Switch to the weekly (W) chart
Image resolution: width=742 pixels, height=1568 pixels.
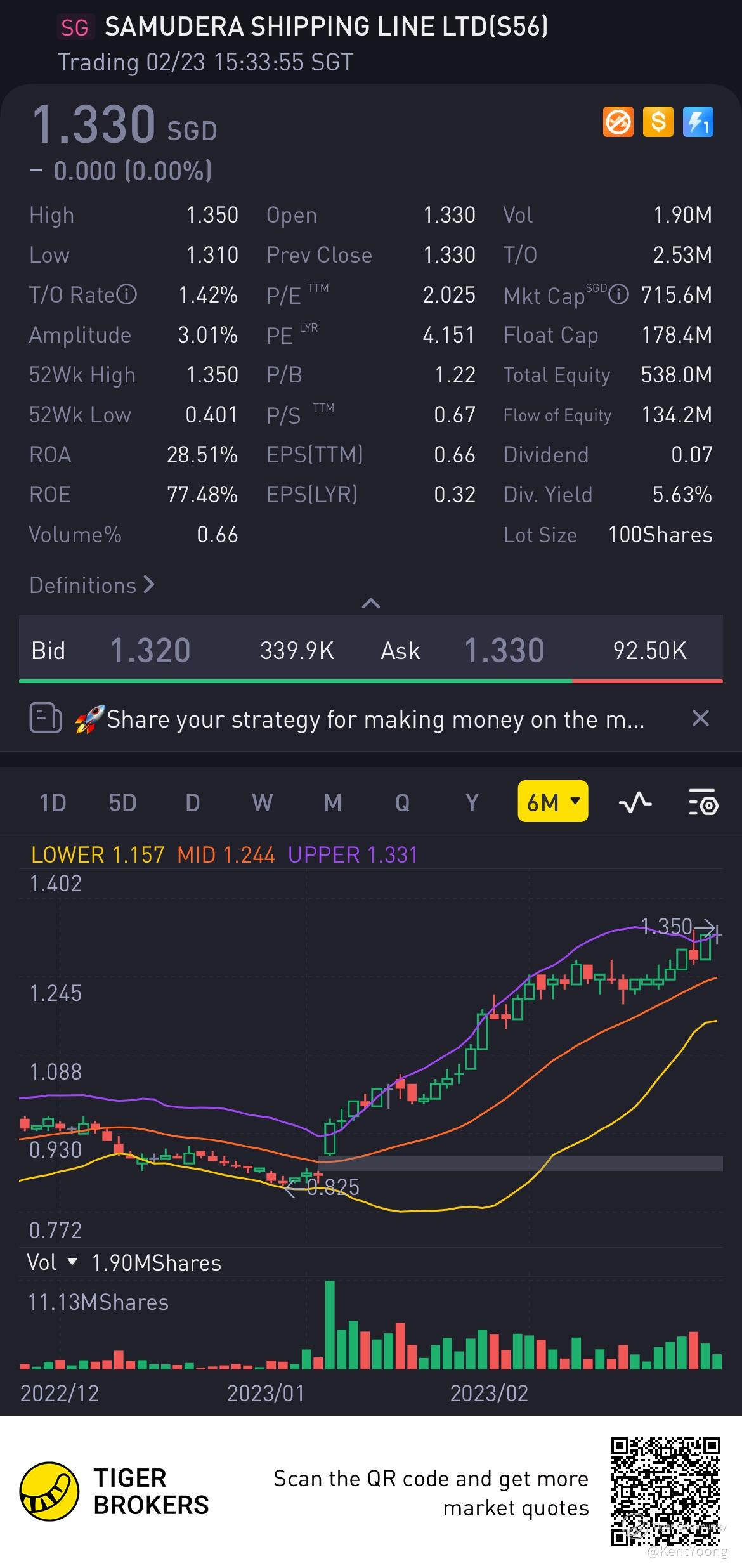point(263,803)
